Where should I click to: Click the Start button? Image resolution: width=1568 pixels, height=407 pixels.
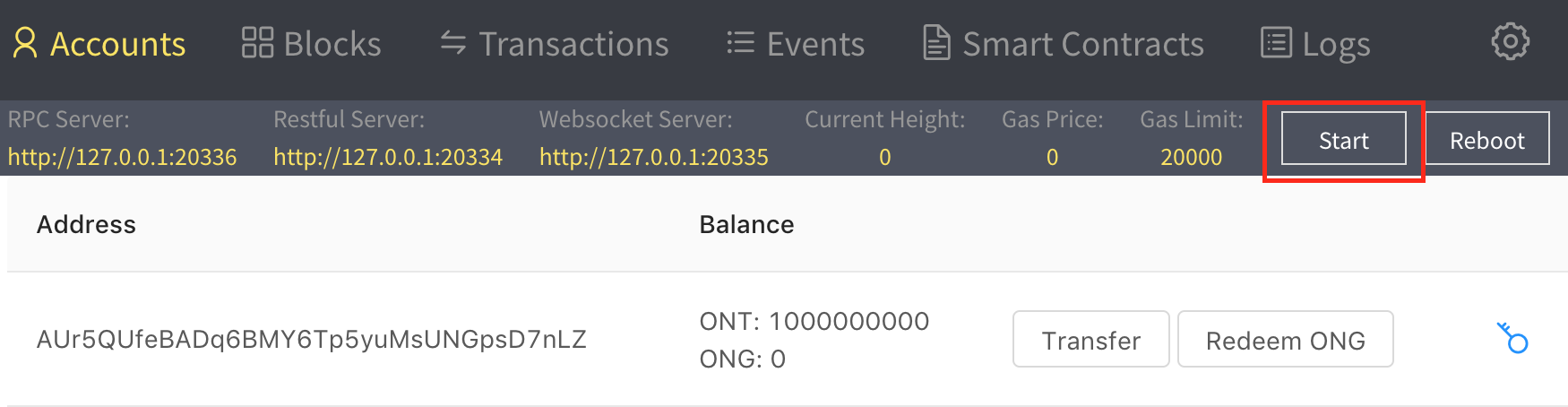point(1343,140)
